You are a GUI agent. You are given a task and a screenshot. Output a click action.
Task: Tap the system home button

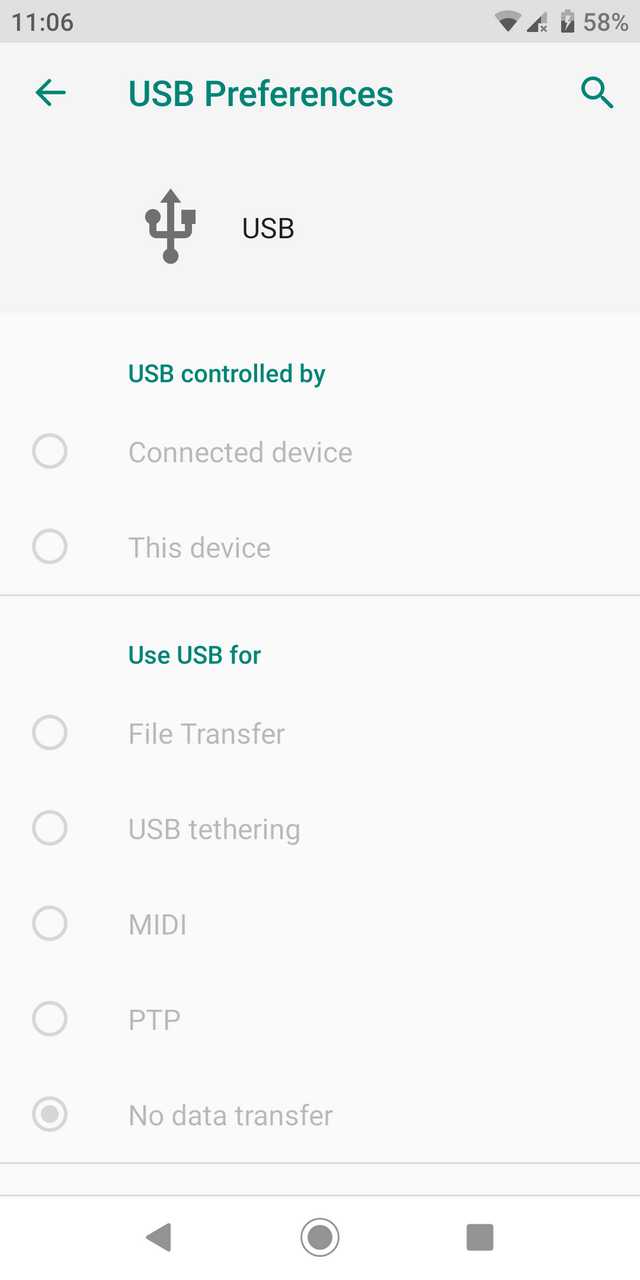coord(320,1237)
